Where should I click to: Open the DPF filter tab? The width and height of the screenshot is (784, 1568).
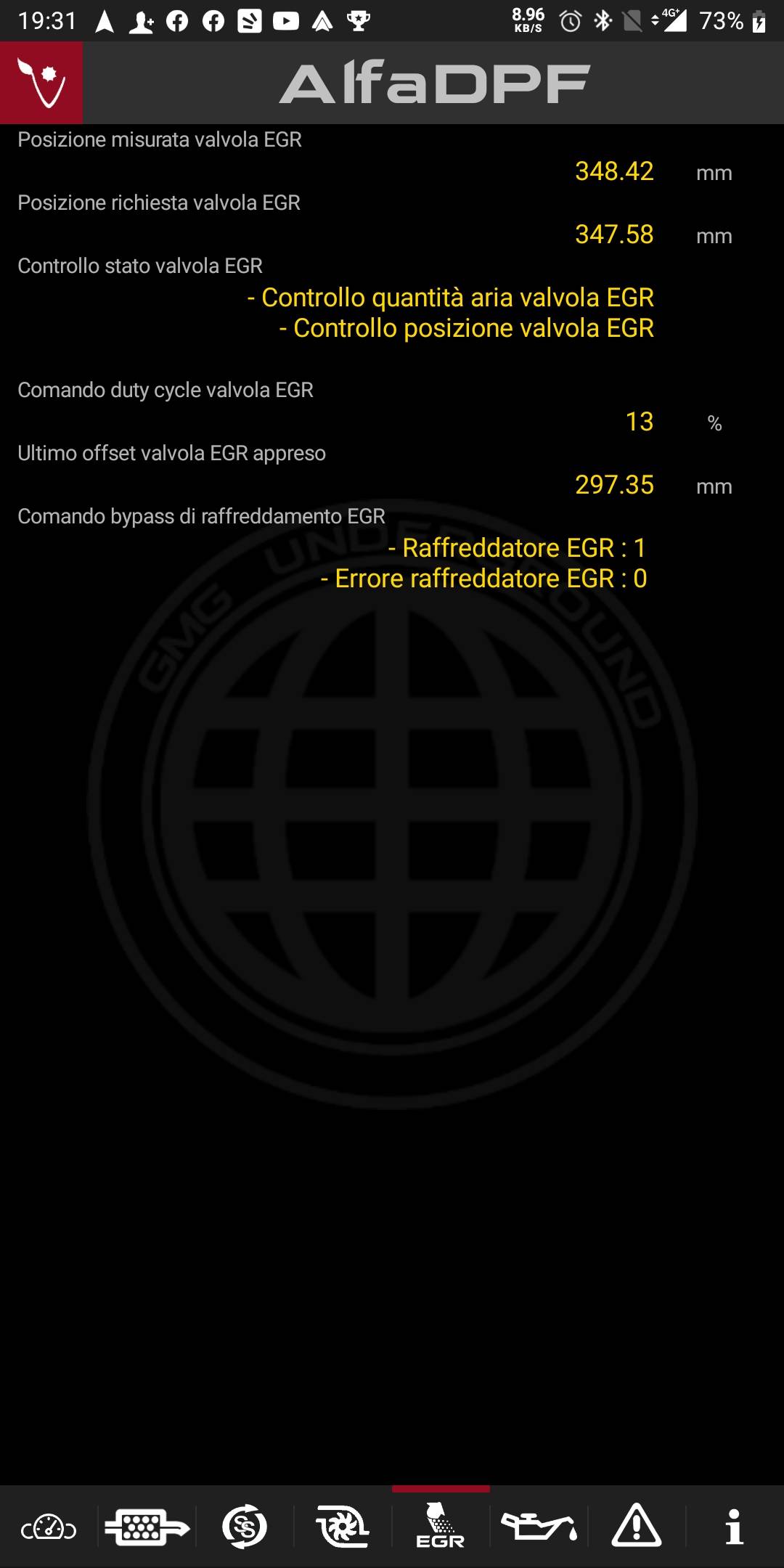[147, 1527]
